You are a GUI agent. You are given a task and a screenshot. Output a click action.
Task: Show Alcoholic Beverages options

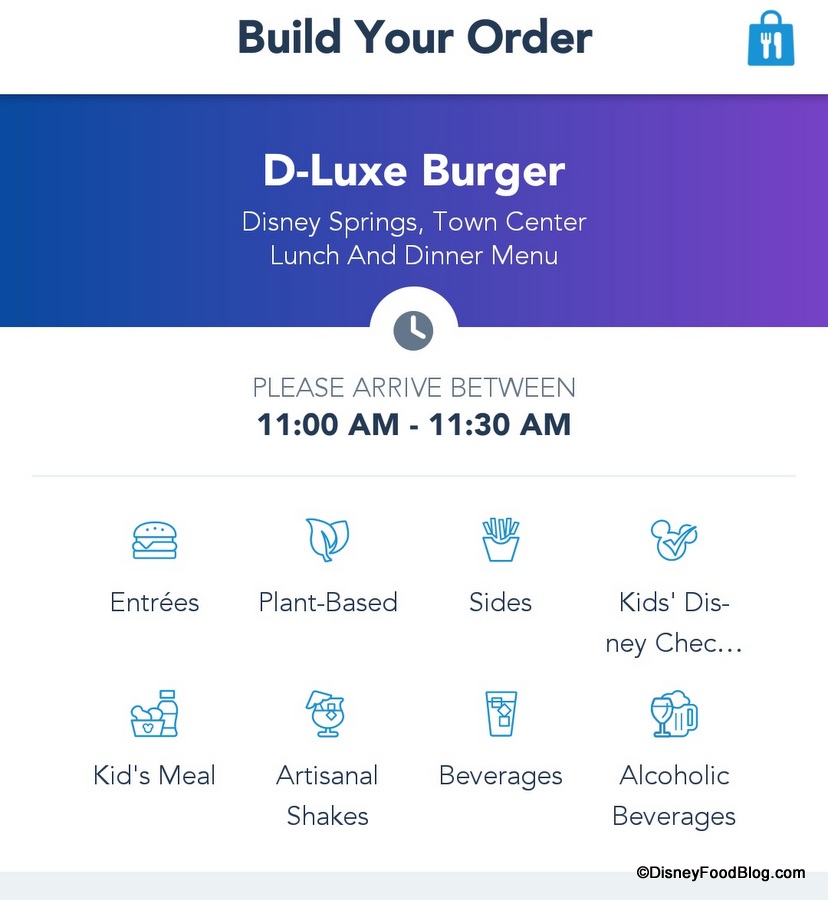coord(673,755)
